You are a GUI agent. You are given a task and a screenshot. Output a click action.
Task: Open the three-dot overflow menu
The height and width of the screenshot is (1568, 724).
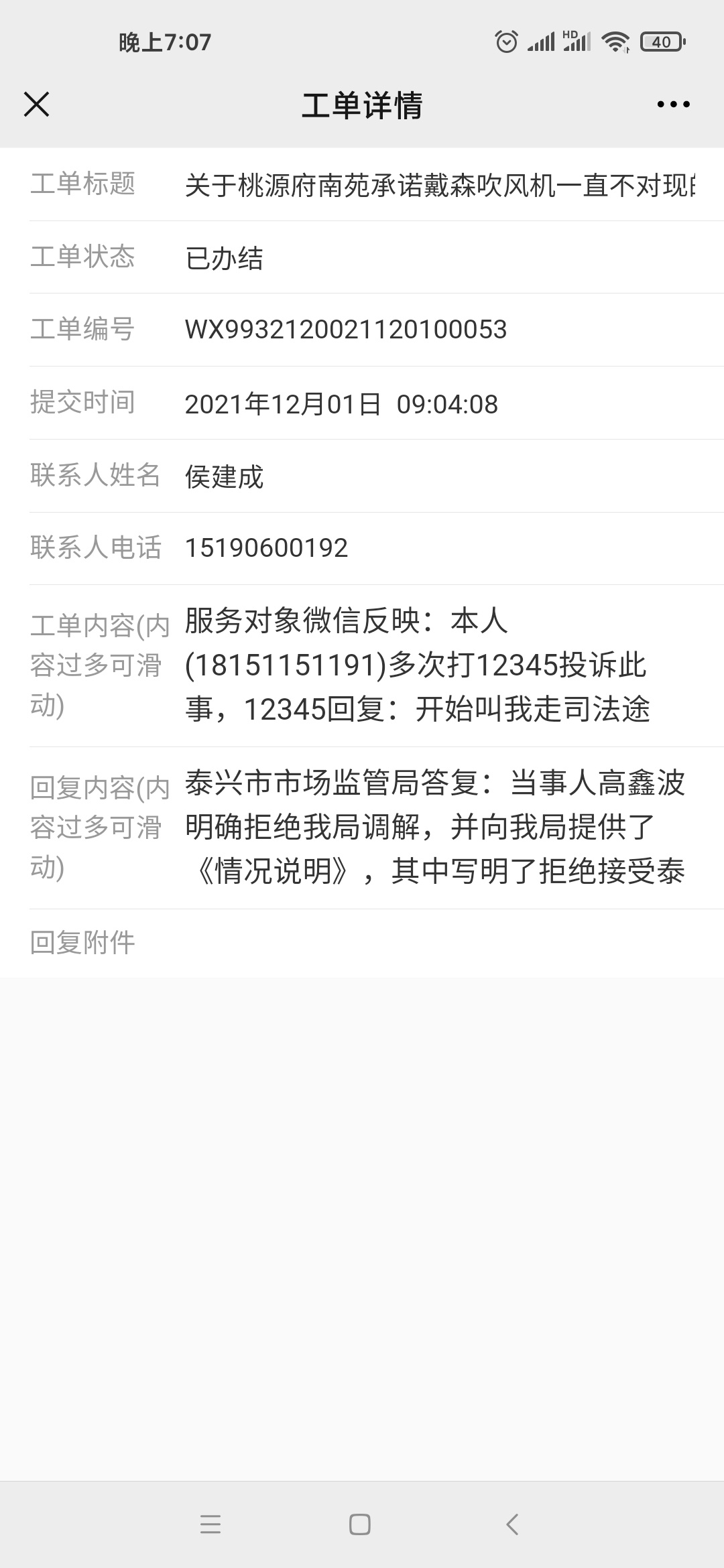tap(673, 105)
